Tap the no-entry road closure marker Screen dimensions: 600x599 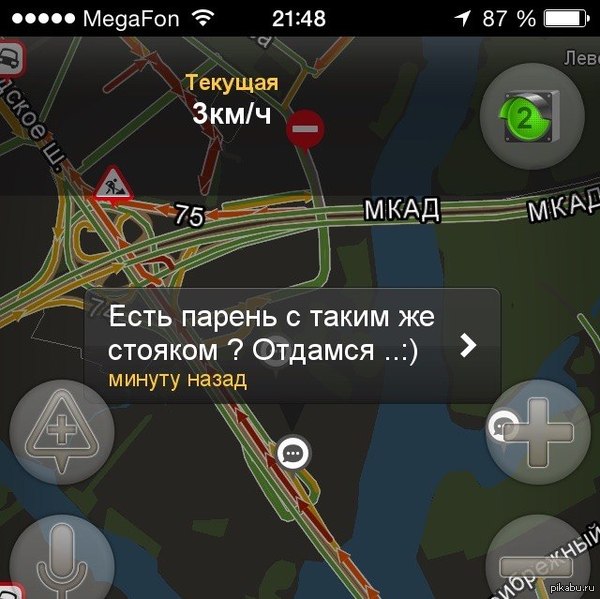304,130
